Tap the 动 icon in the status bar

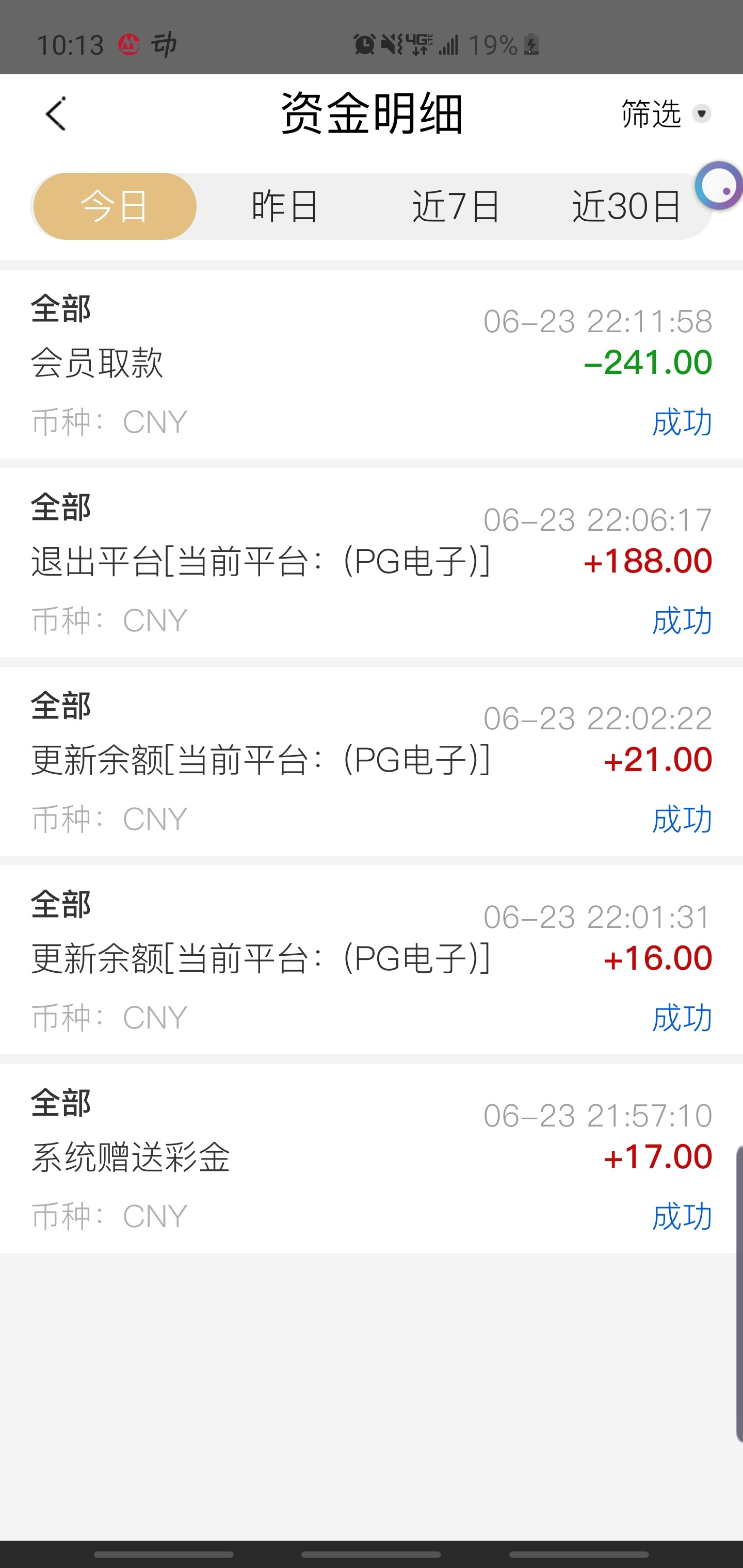pos(165,44)
